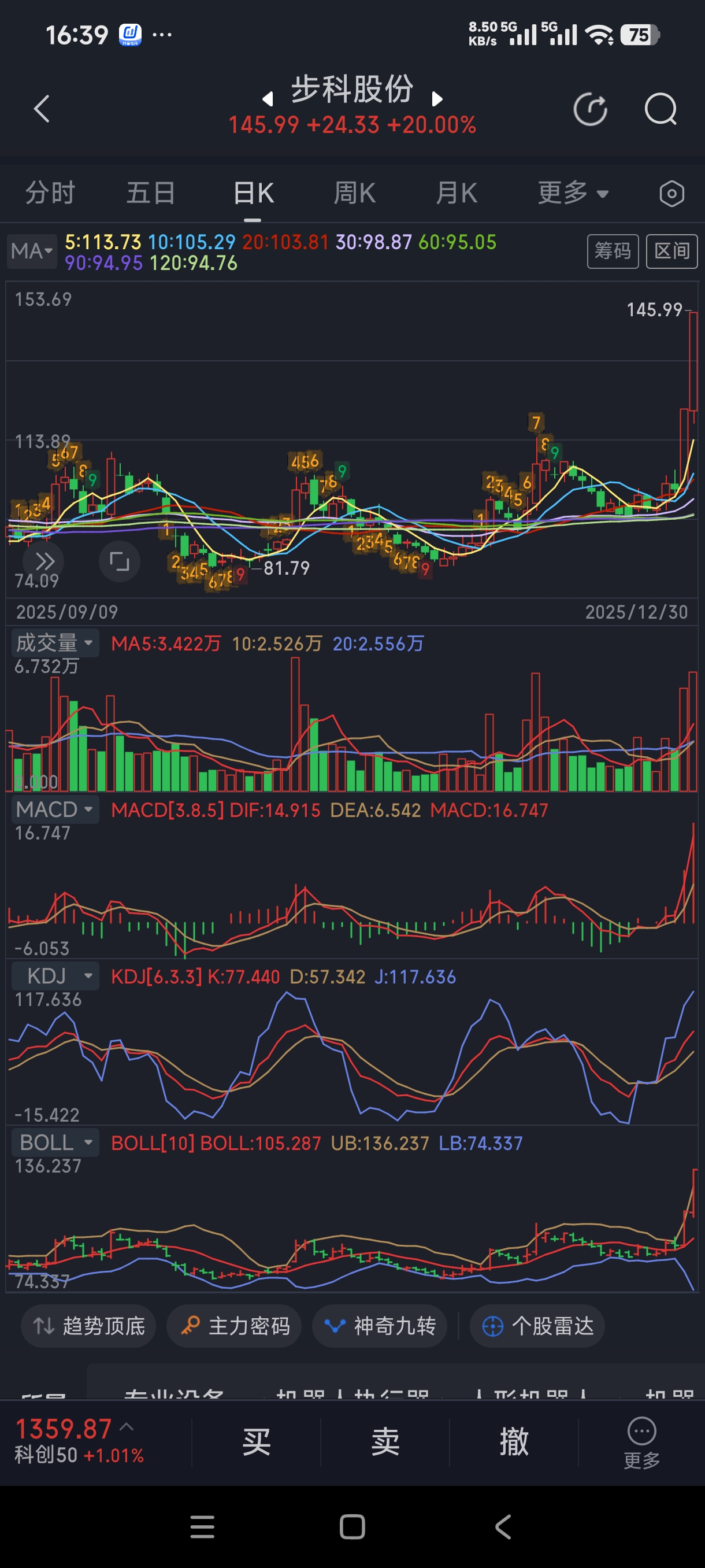Select the 月K tab

[456, 194]
